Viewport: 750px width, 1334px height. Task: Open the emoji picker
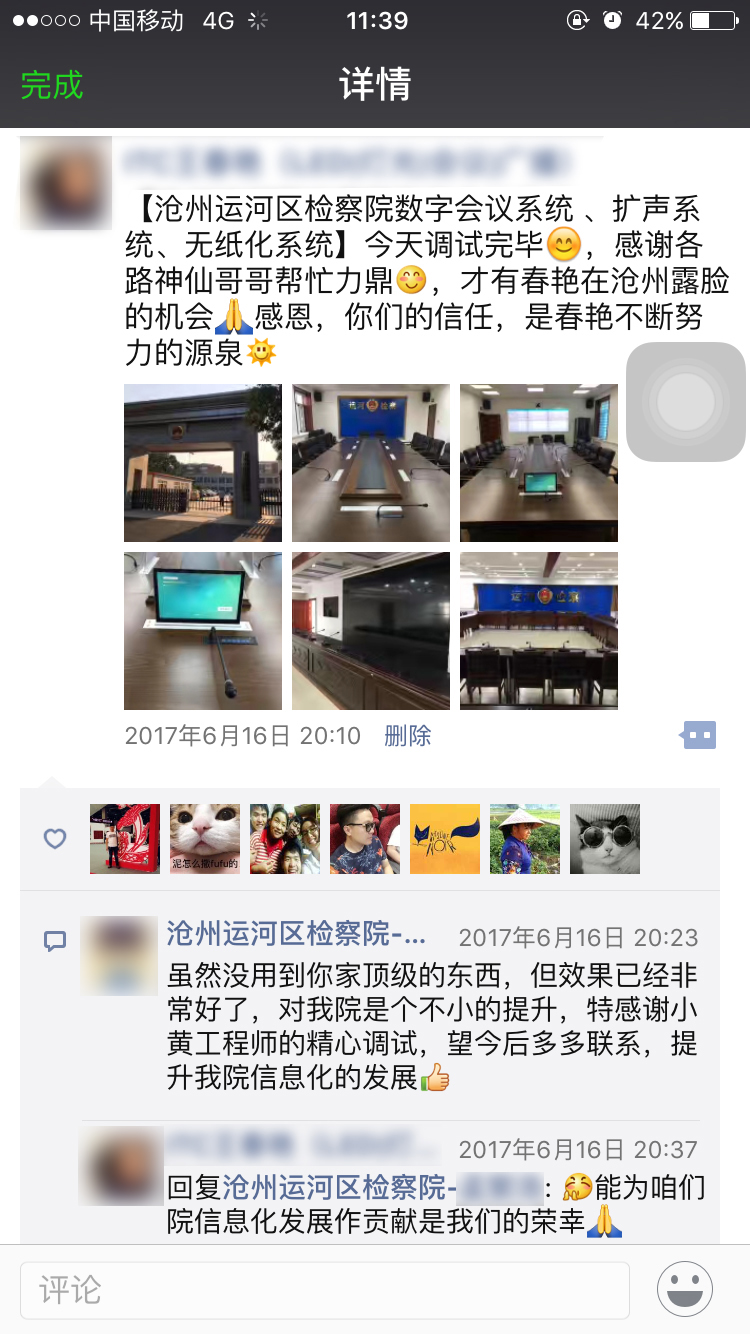[684, 1289]
